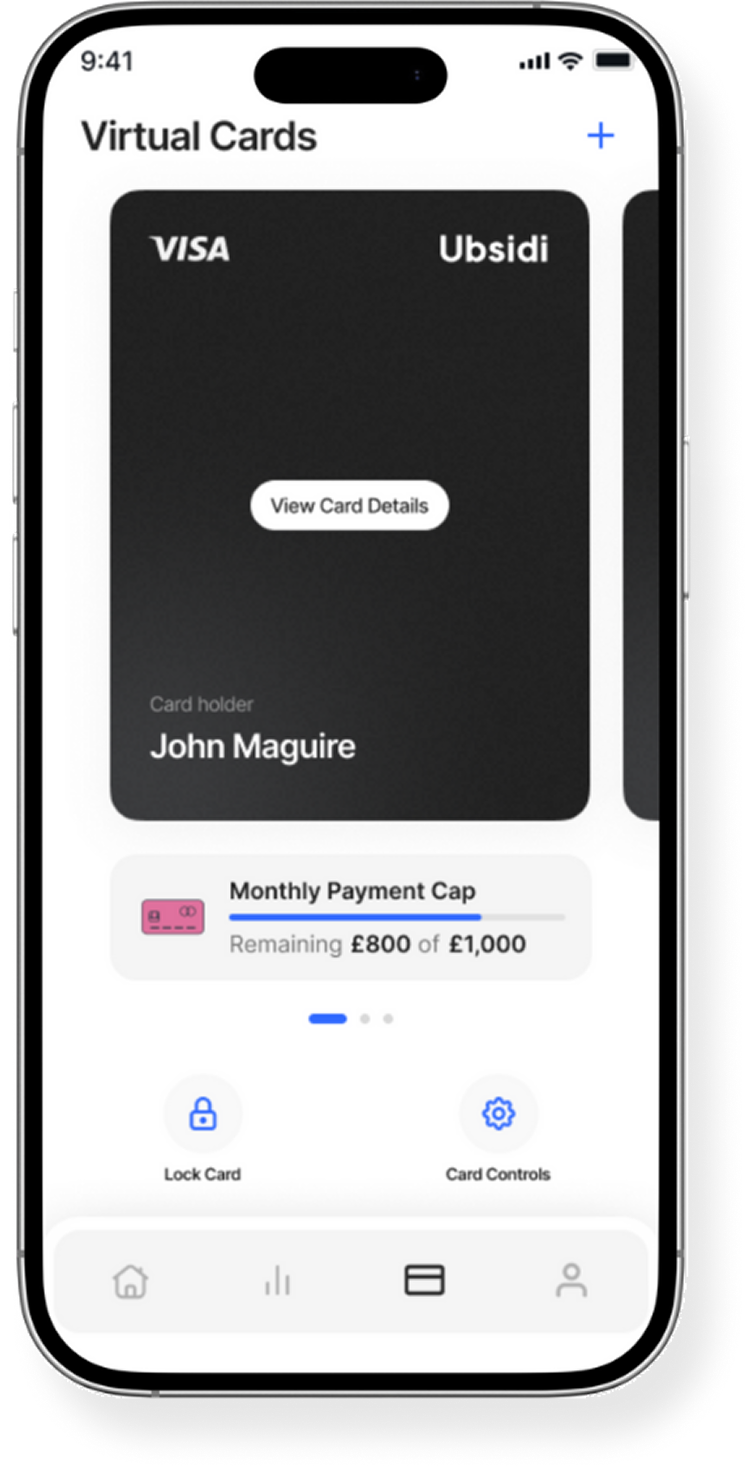Go to the home tab
753x1474 pixels.
131,1280
